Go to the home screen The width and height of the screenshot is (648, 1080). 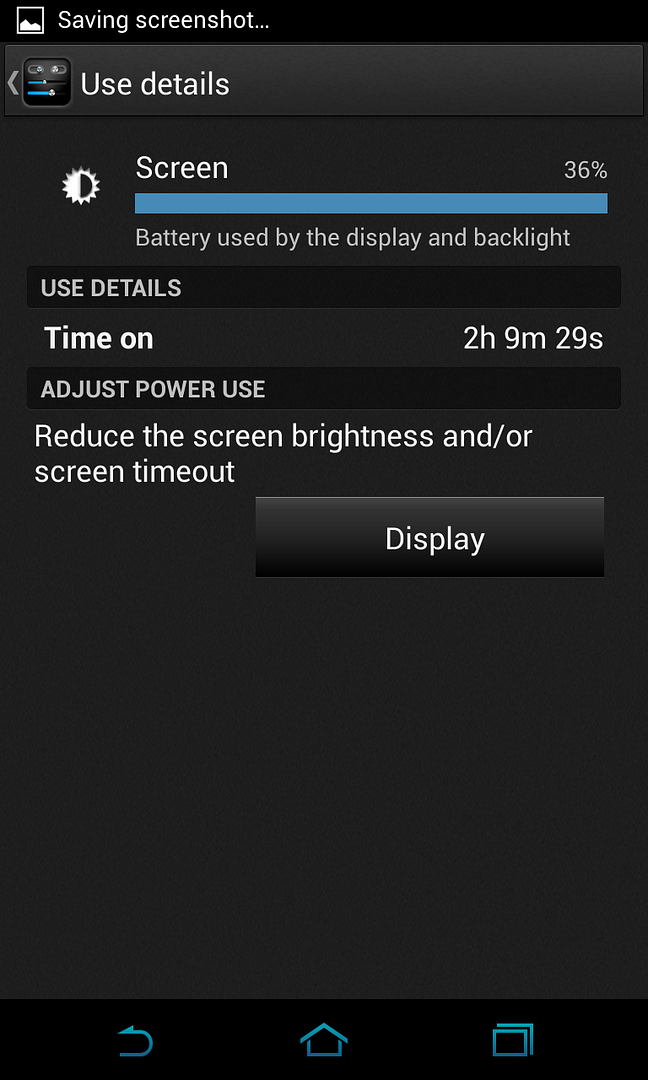(x=324, y=1040)
